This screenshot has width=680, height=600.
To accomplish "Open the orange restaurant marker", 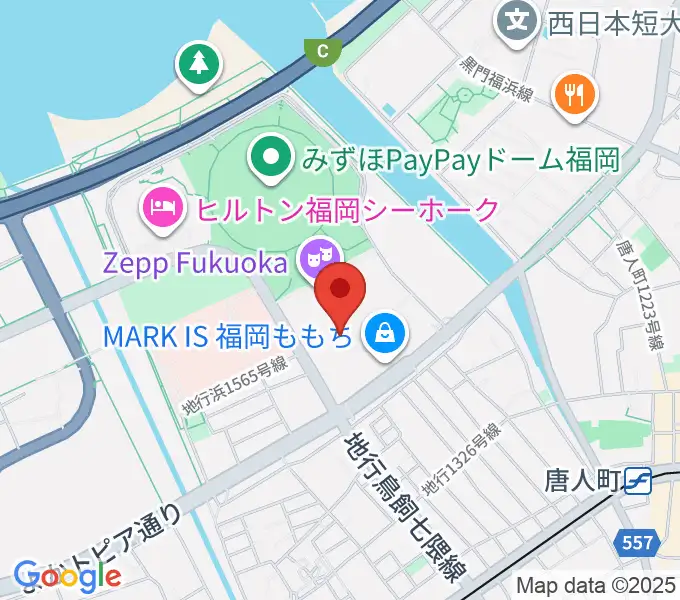I will click(x=577, y=95).
